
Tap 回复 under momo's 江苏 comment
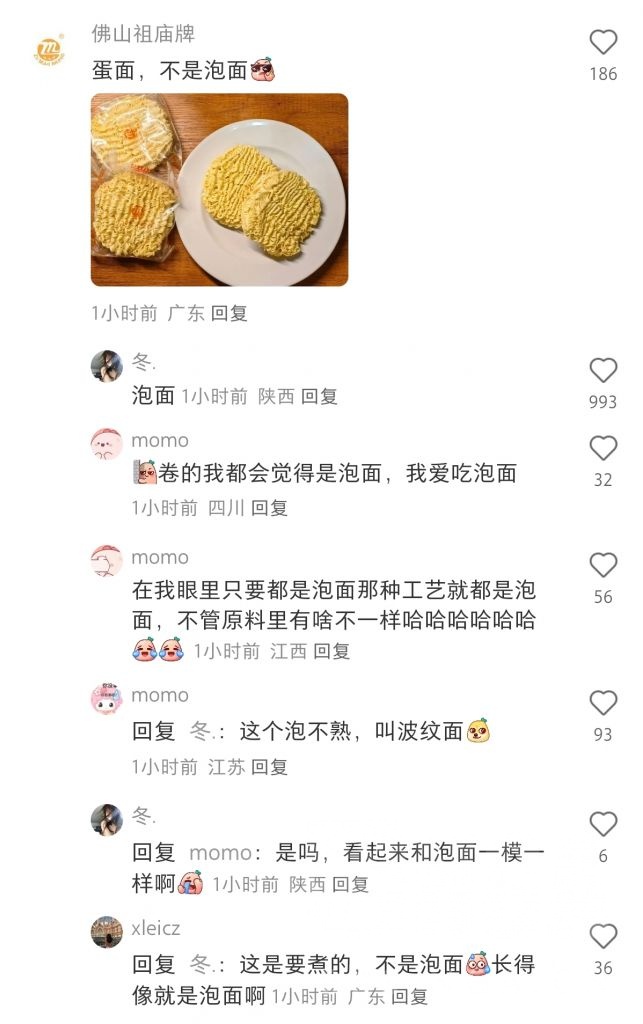click(x=269, y=767)
